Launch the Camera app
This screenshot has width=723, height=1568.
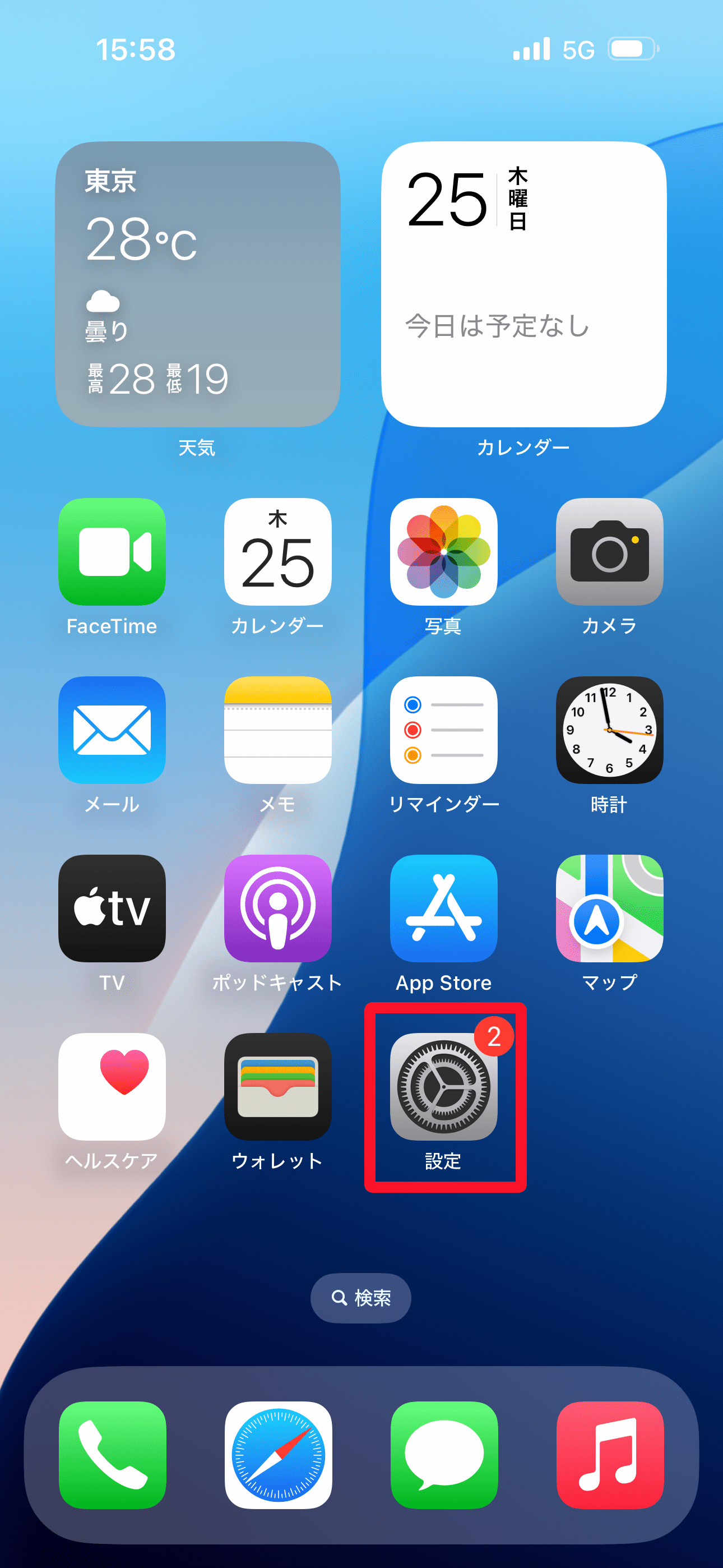tap(609, 551)
